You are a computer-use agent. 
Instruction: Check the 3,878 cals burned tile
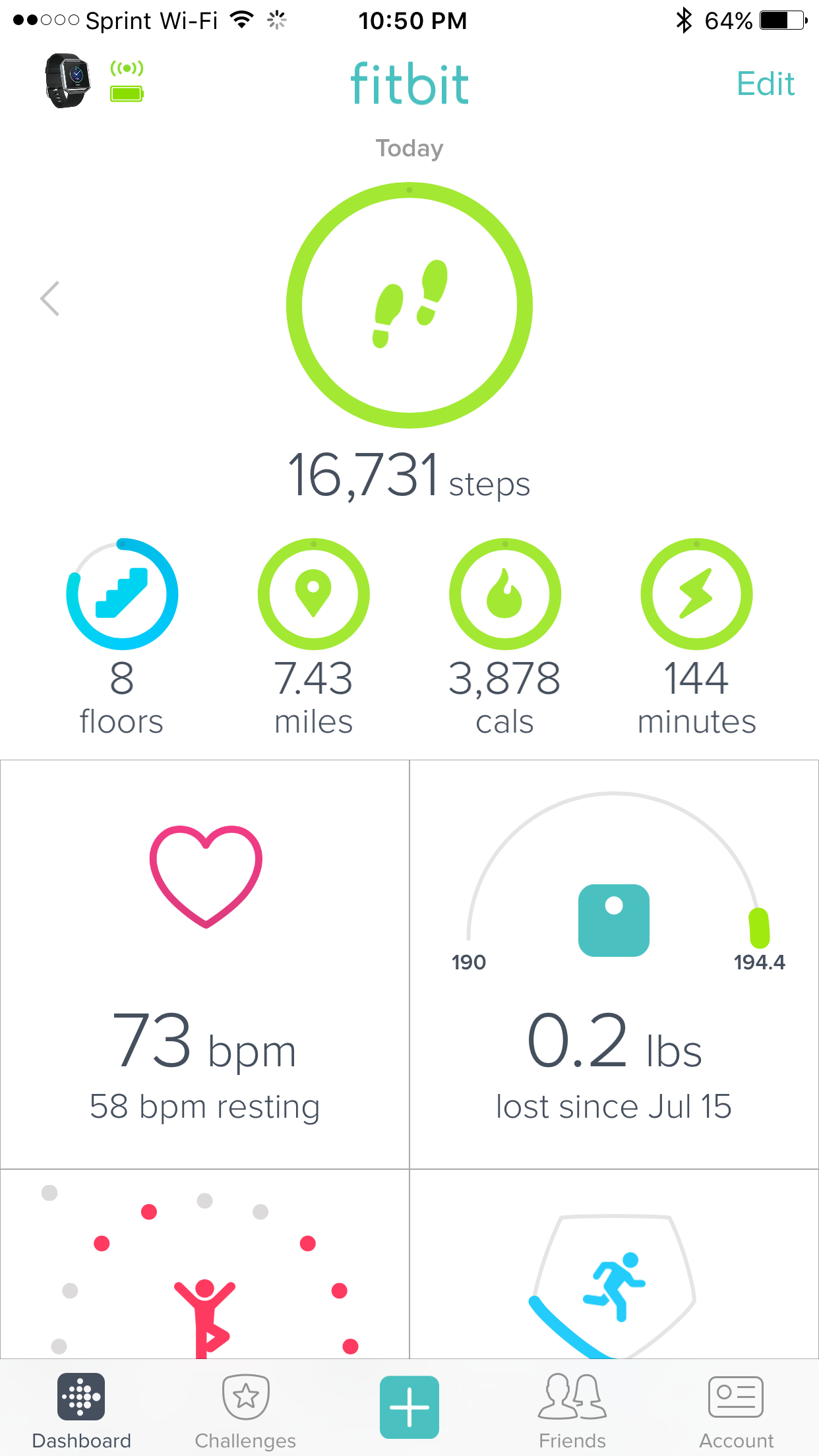pyautogui.click(x=504, y=595)
